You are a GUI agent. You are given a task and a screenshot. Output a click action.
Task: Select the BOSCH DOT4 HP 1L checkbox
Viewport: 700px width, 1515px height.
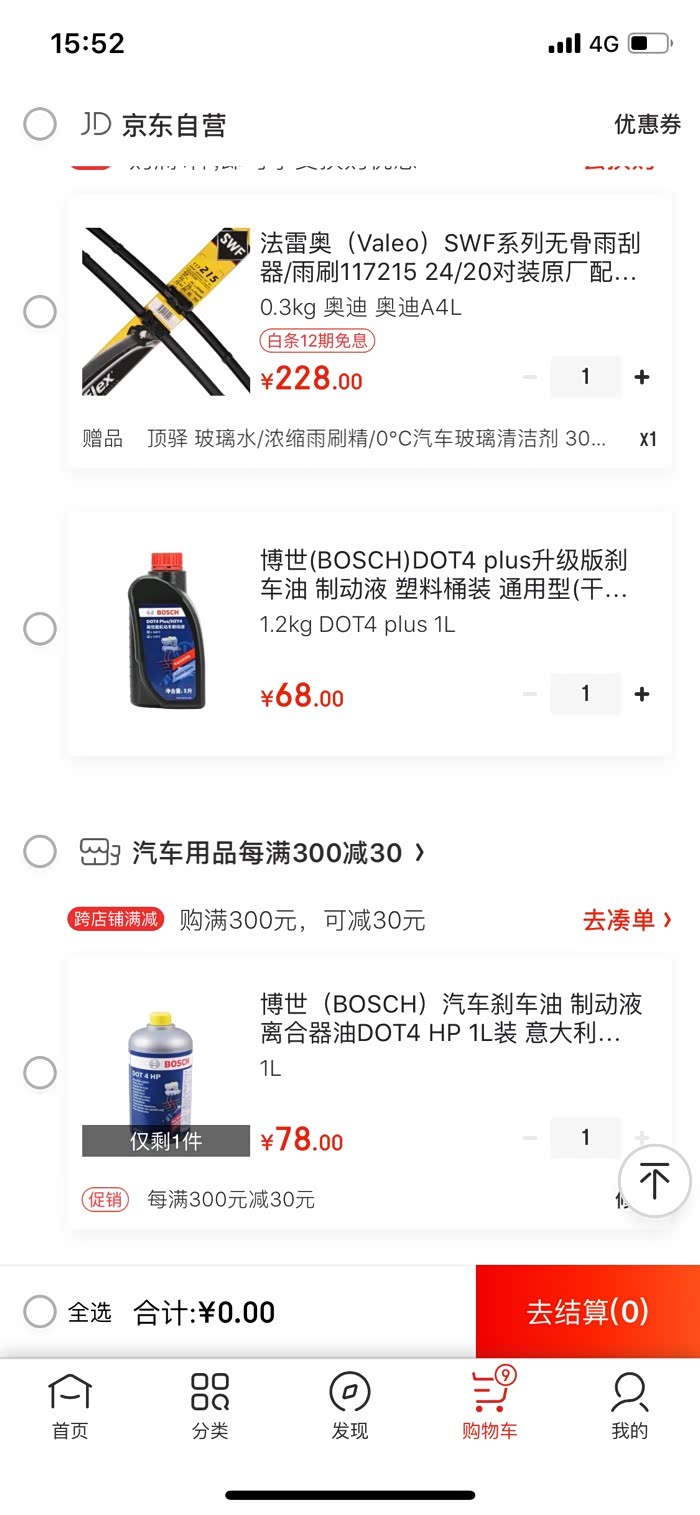(40, 1073)
